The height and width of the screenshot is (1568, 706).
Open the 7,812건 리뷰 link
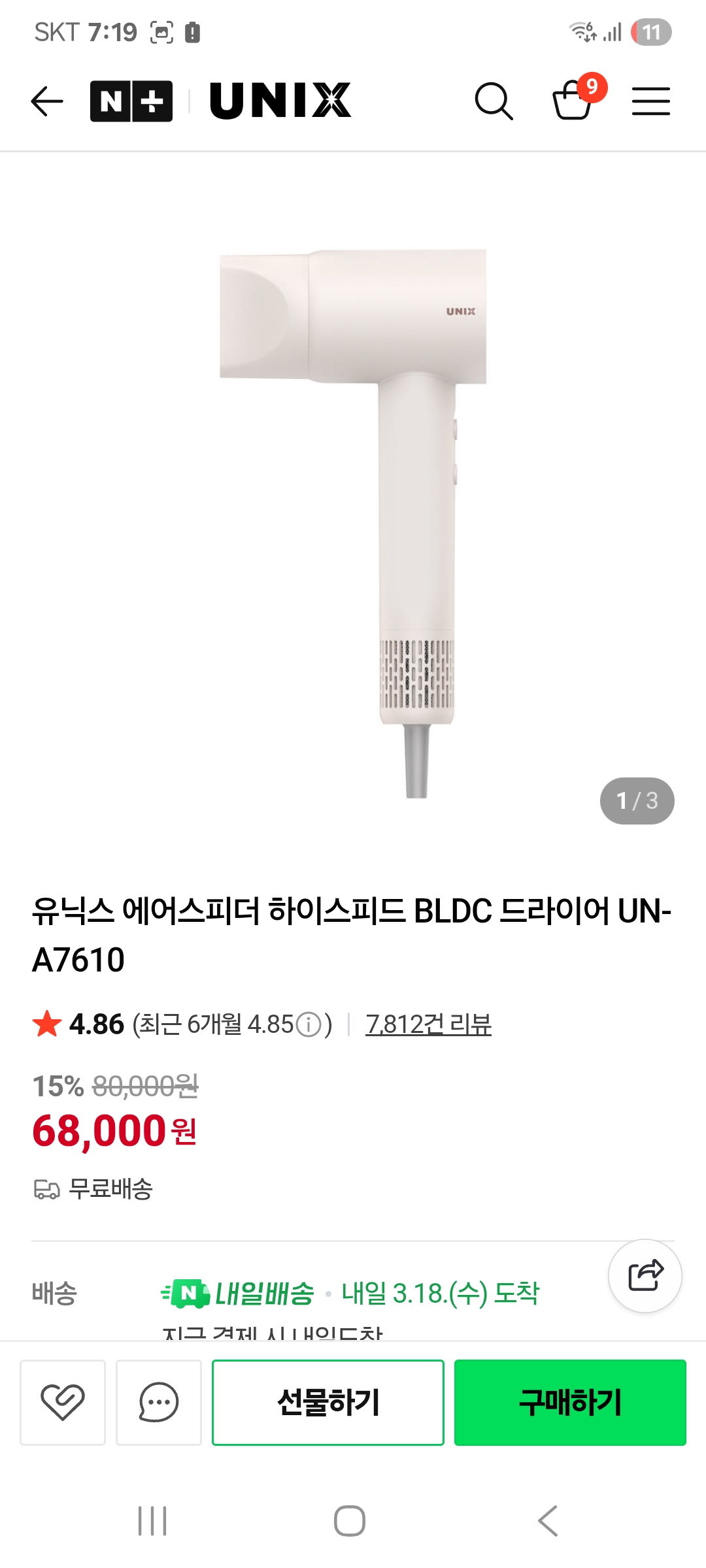(428, 1024)
